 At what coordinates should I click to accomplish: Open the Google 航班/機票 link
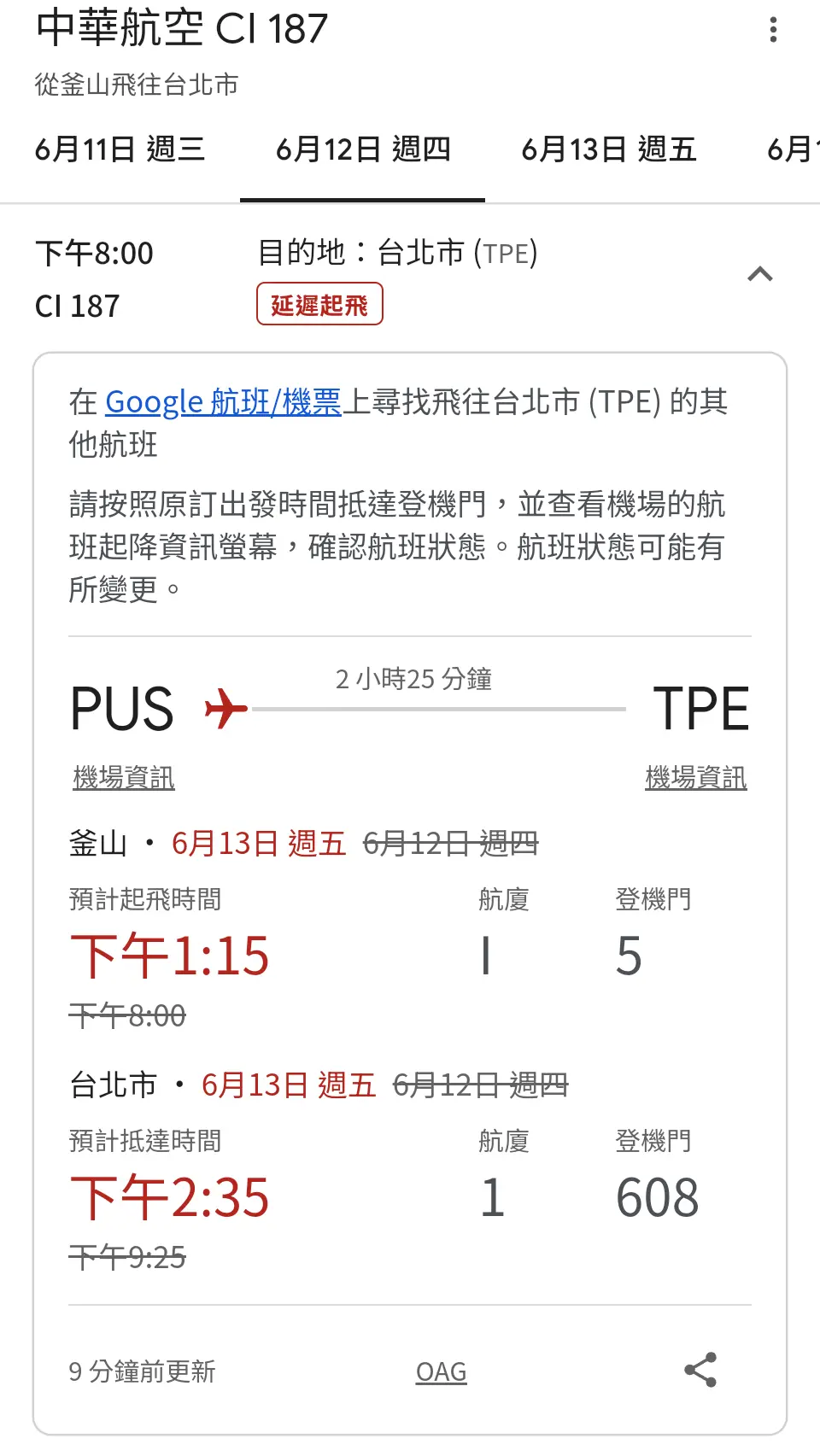(x=223, y=401)
